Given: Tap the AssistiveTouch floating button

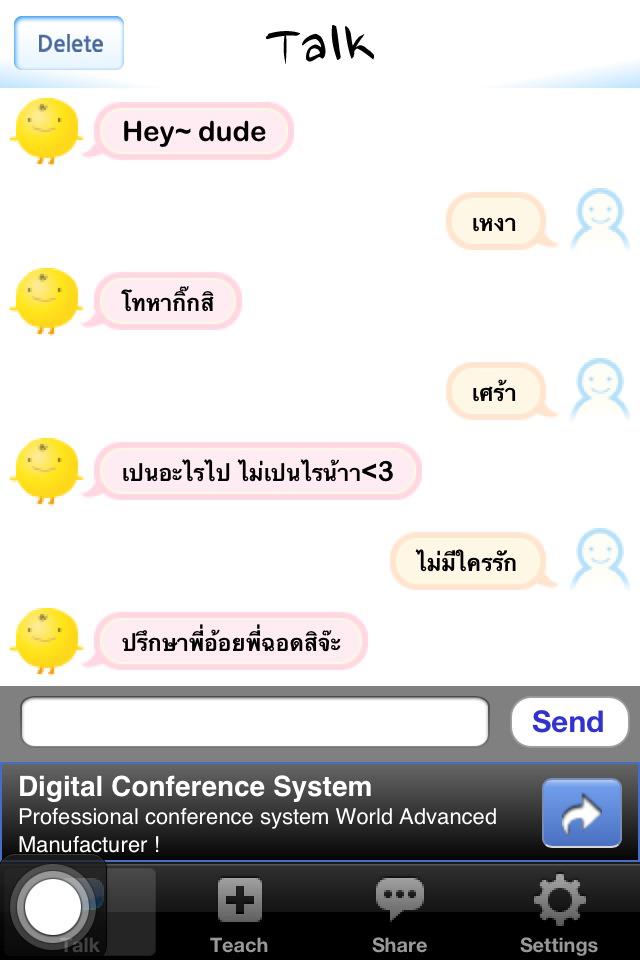Looking at the screenshot, I should coord(52,907).
